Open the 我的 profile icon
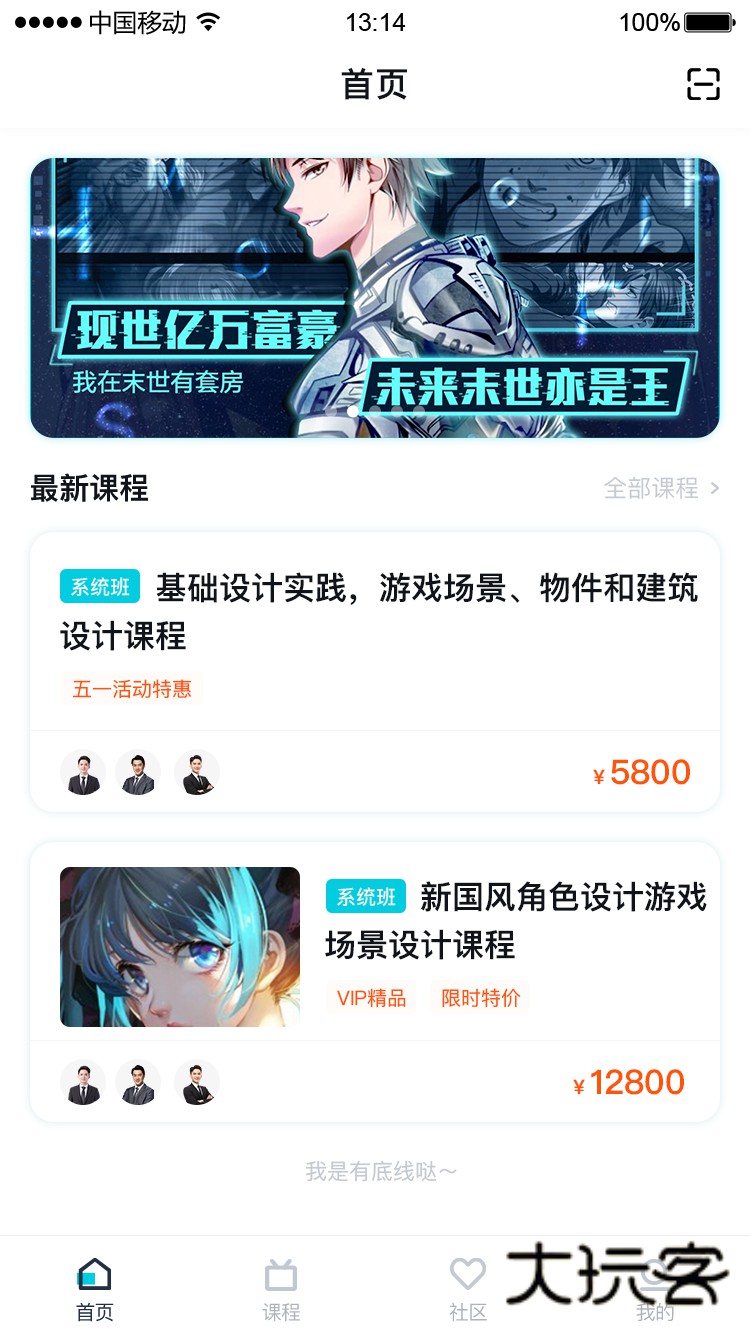 pos(656,1273)
